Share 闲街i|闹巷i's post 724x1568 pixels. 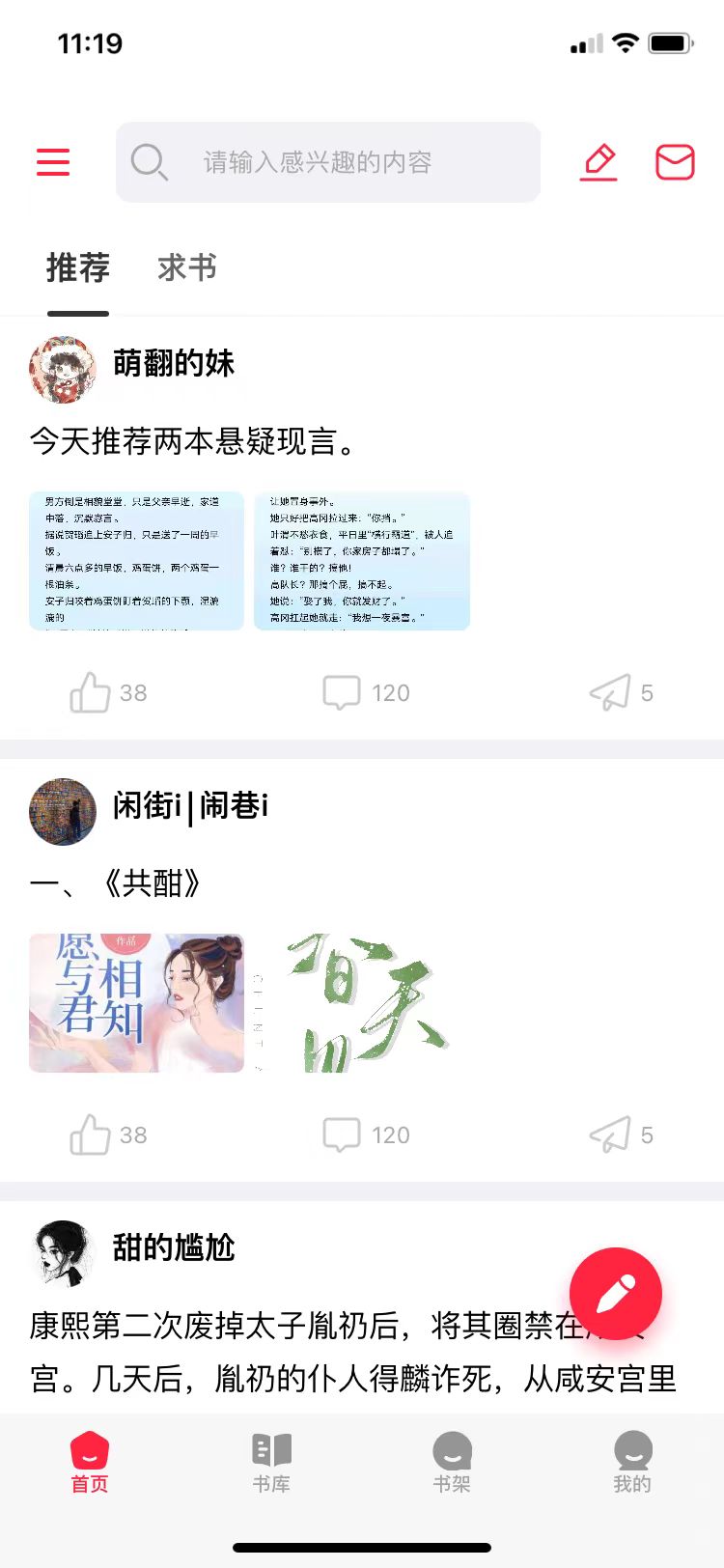610,1134
